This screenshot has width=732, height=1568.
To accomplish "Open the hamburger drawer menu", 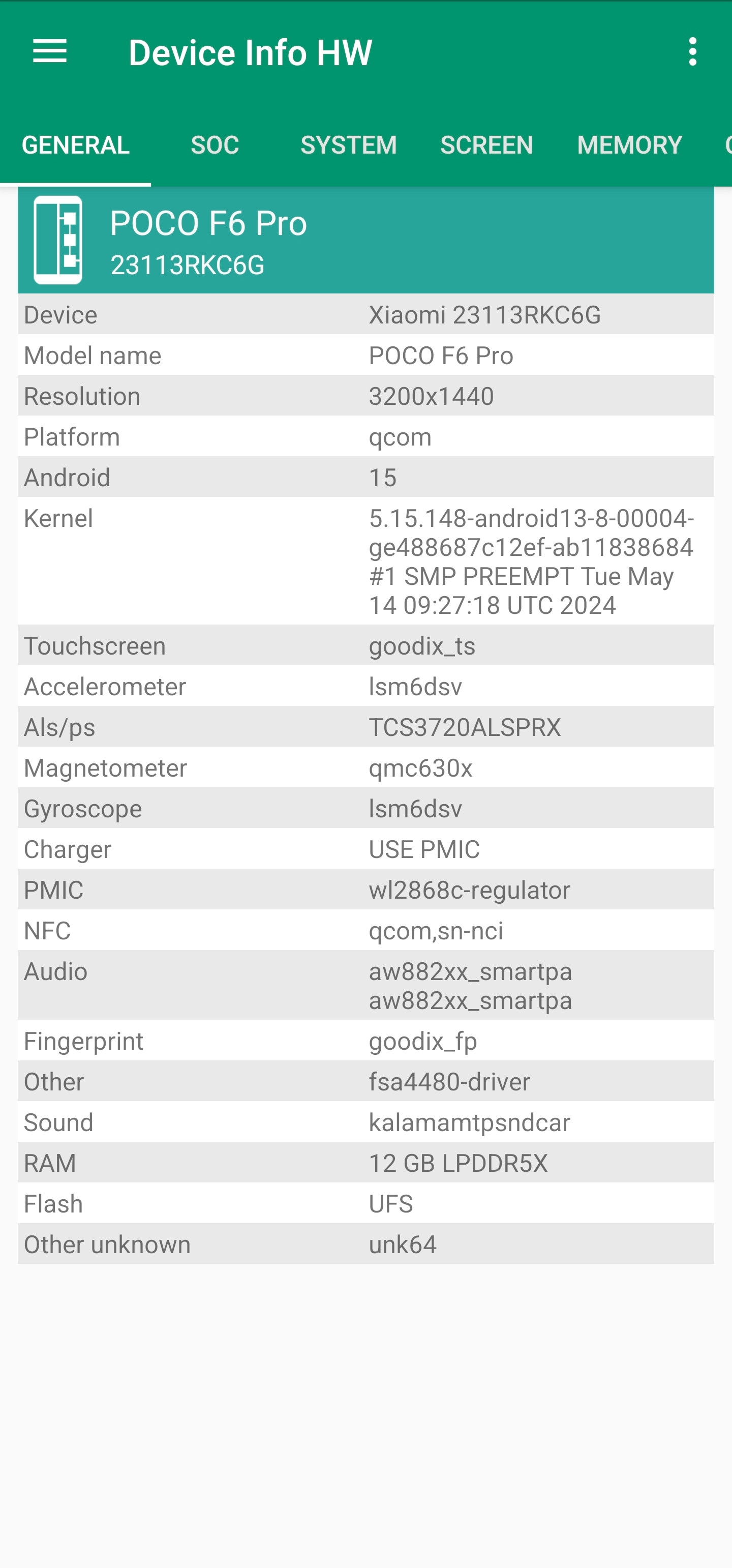I will (50, 52).
